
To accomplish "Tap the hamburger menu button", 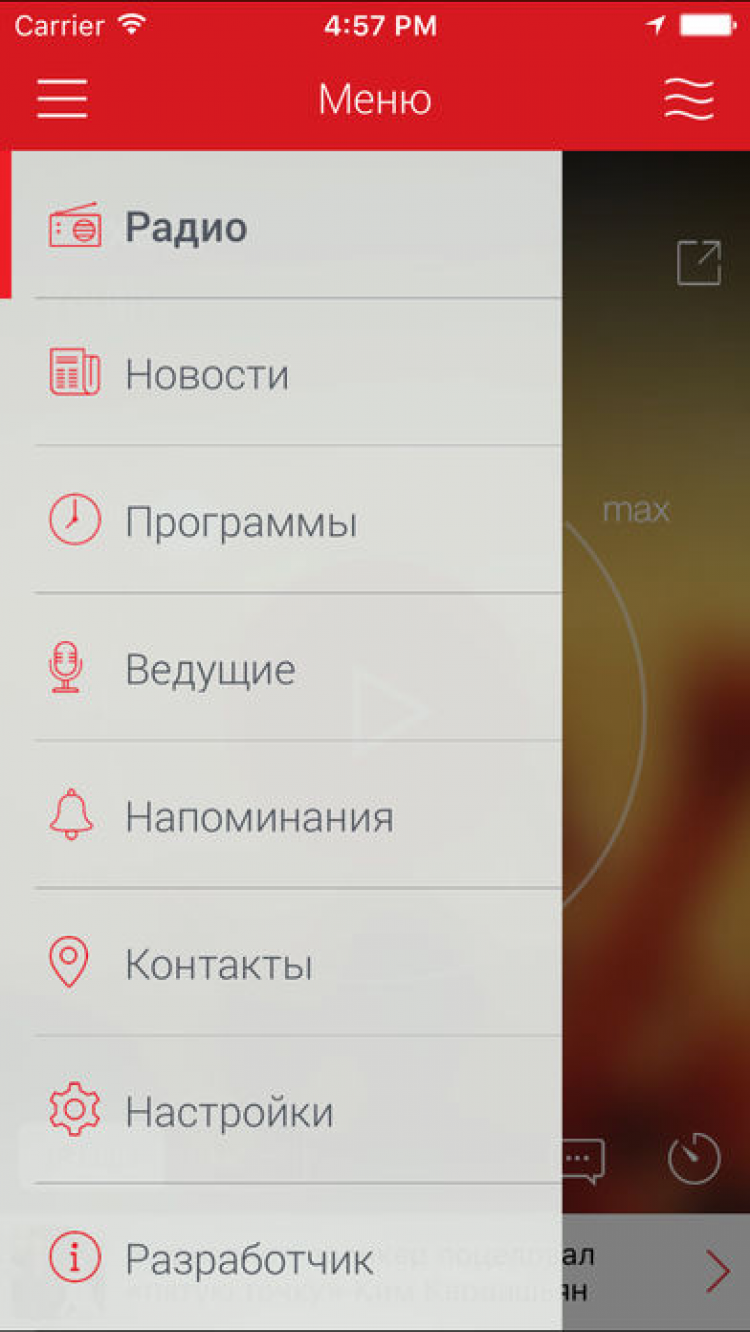I will pos(62,99).
